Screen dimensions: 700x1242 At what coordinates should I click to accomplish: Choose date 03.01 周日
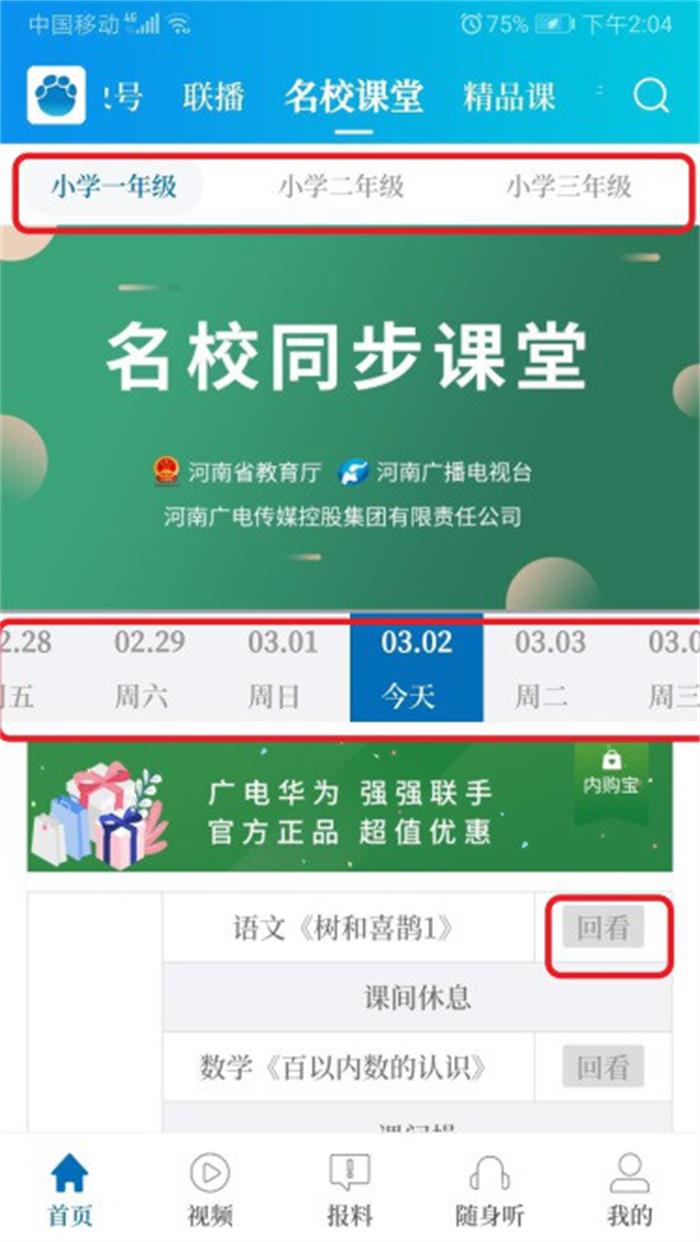click(281, 668)
